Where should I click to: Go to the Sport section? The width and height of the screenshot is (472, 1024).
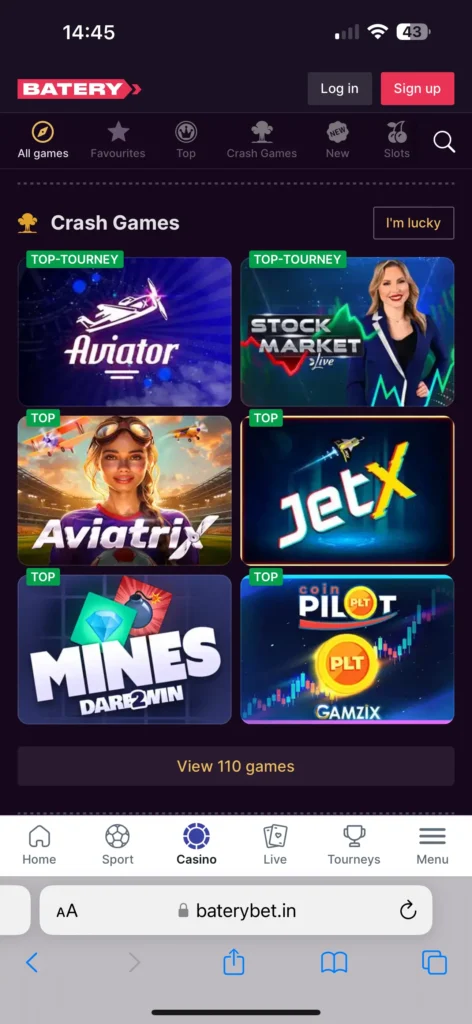click(118, 844)
